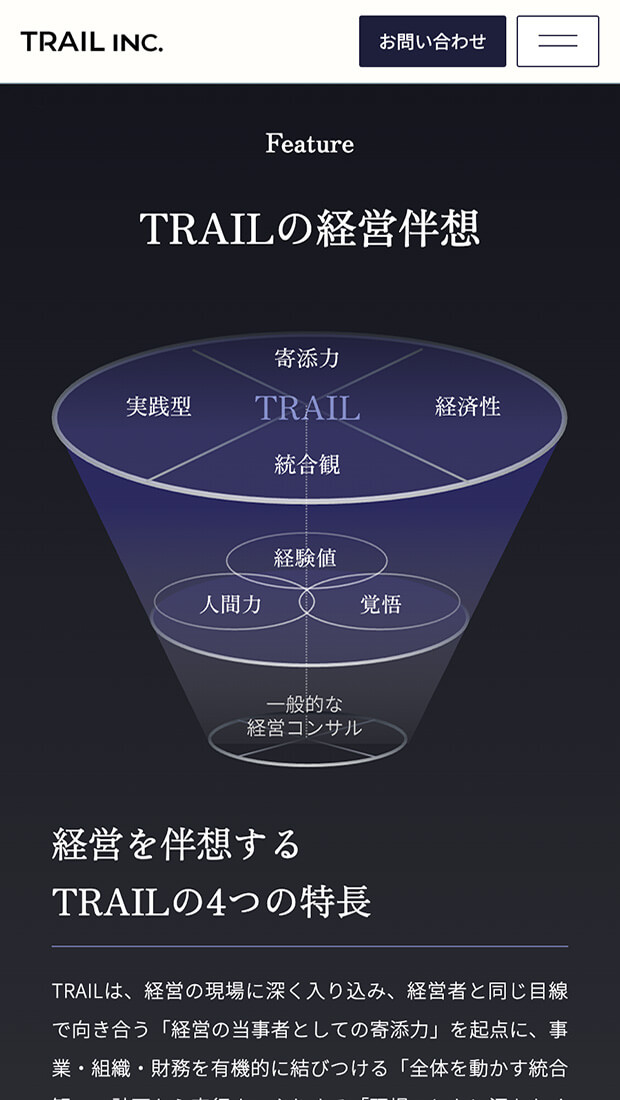Screen dimensions: 620x1100
Task: Tap the お問い合わせ contact button
Action: pyautogui.click(x=432, y=41)
